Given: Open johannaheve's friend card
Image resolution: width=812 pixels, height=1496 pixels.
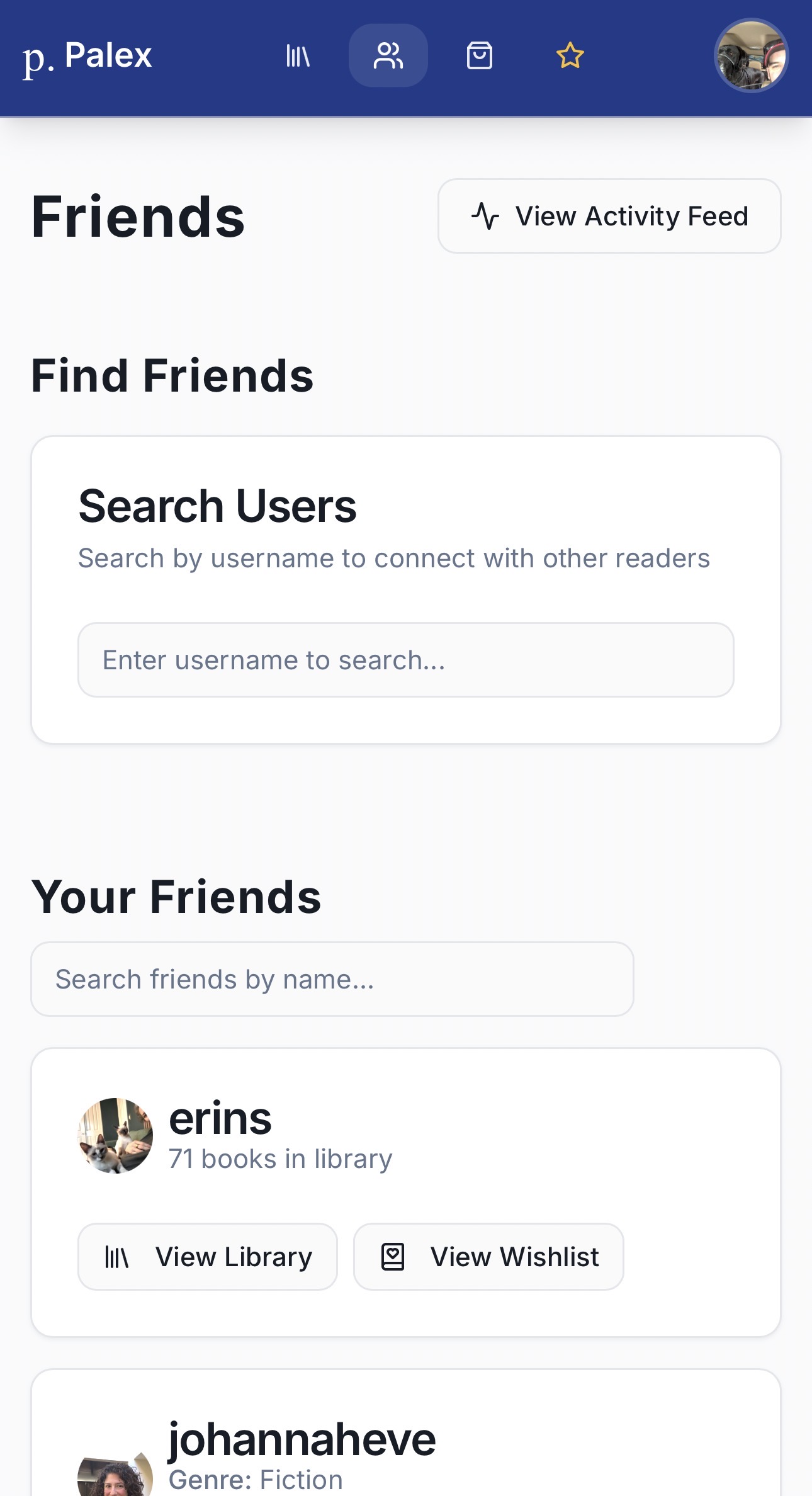Looking at the screenshot, I should click(302, 1441).
